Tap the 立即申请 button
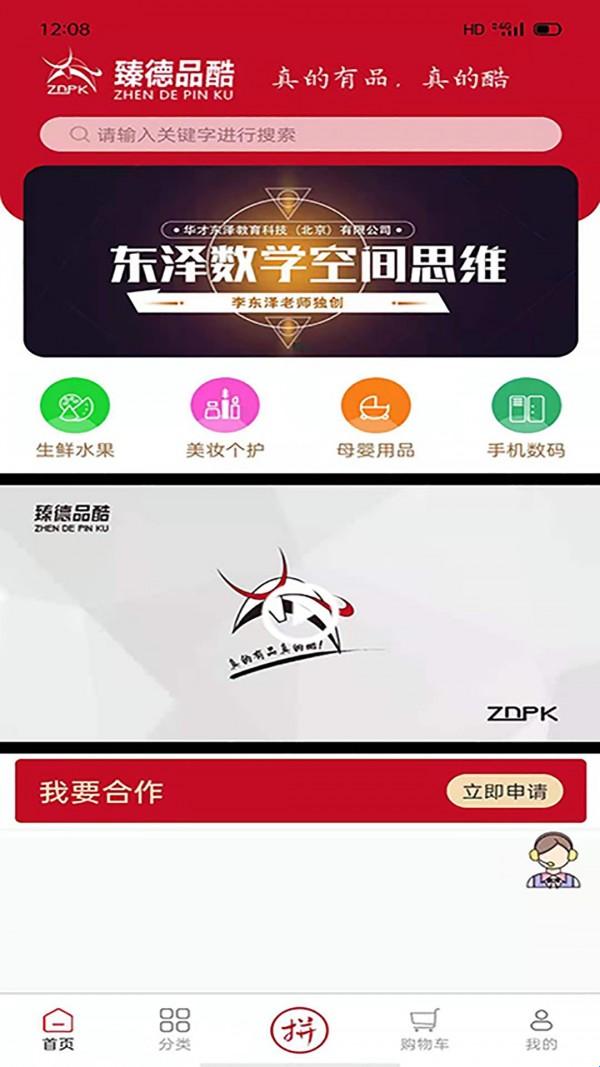The width and height of the screenshot is (600, 1067). click(504, 791)
